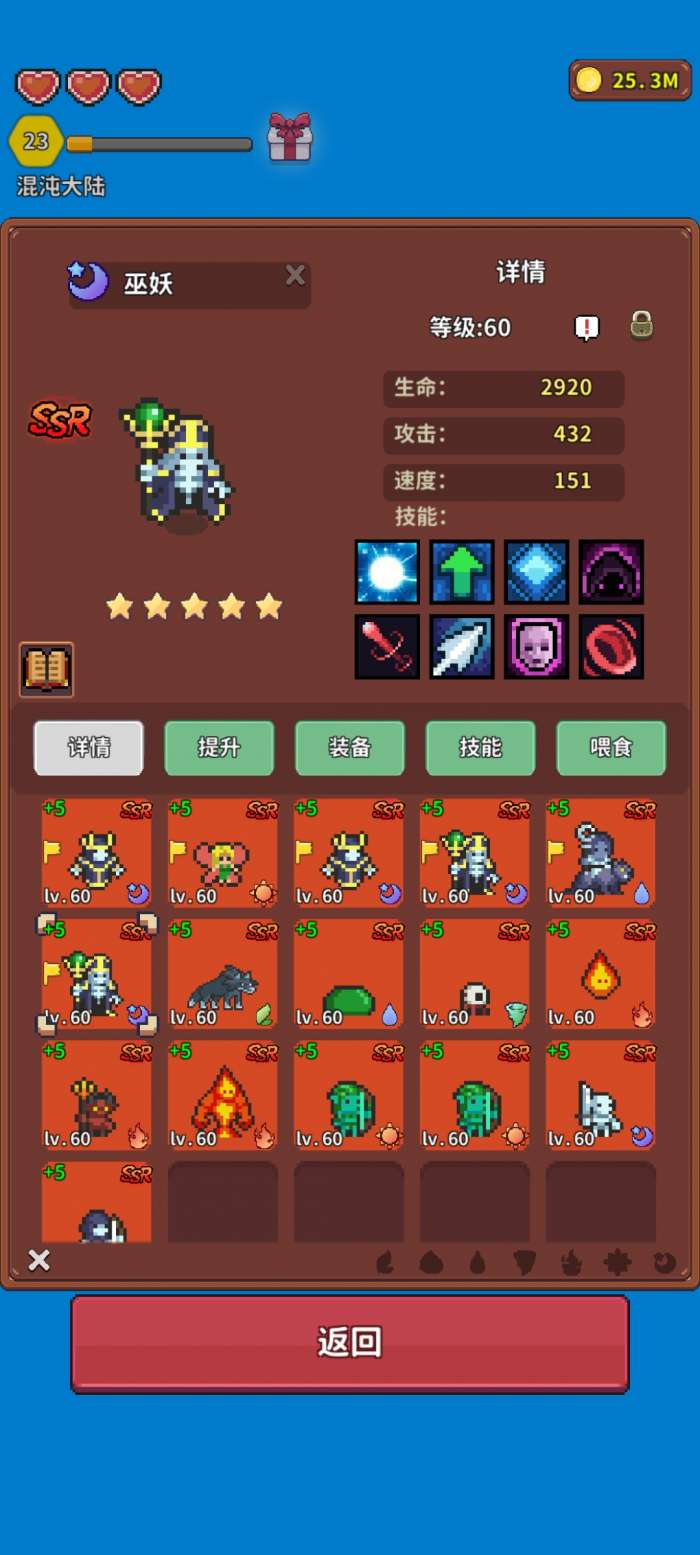Open the book encyclopedia icon
The width and height of the screenshot is (700, 1555).
[46, 669]
